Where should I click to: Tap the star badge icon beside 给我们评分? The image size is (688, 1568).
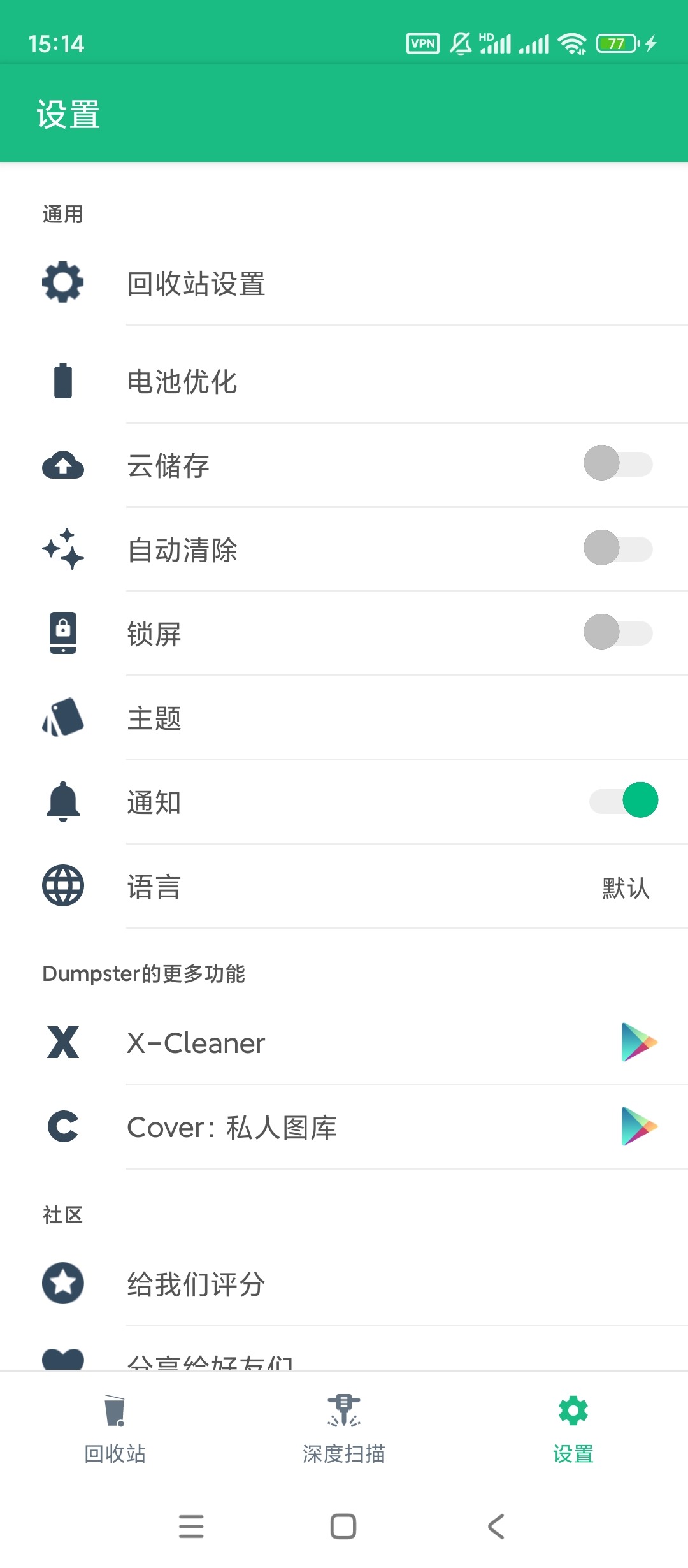tap(62, 1284)
